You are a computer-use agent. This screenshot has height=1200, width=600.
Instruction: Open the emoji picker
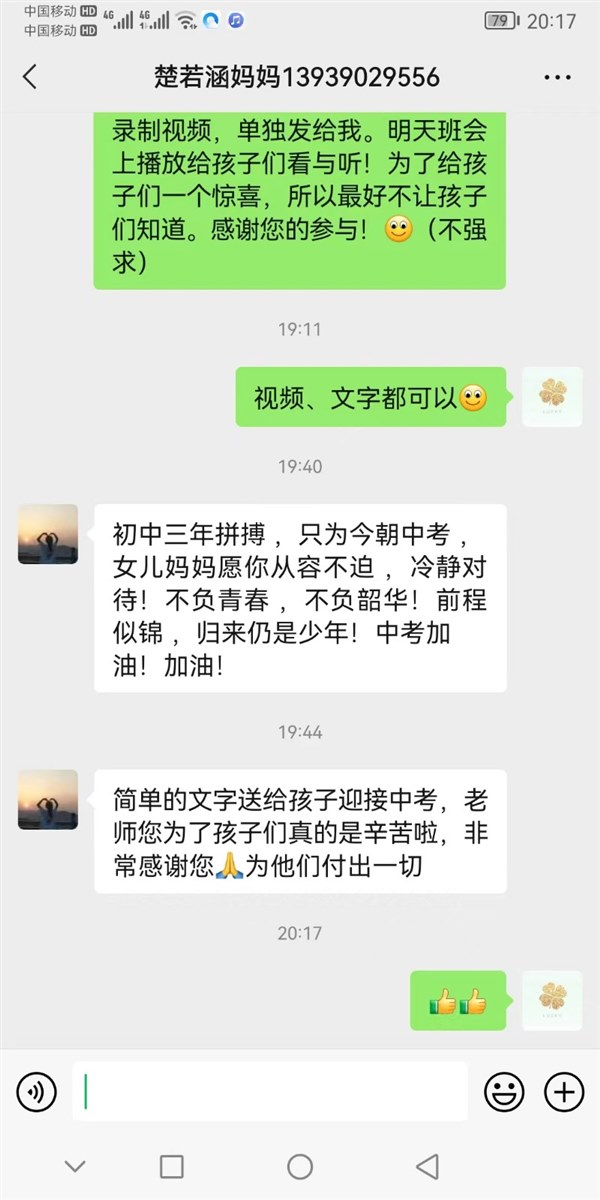pyautogui.click(x=504, y=1092)
